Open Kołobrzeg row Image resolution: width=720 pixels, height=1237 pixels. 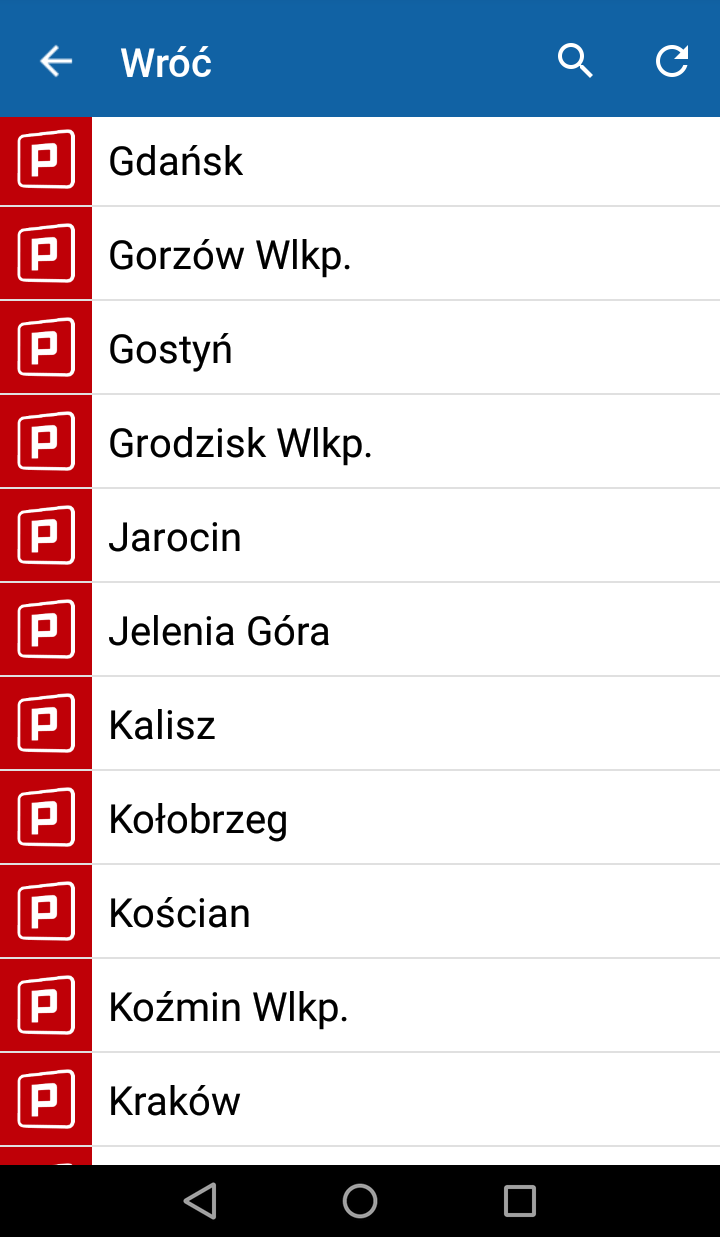click(x=360, y=818)
